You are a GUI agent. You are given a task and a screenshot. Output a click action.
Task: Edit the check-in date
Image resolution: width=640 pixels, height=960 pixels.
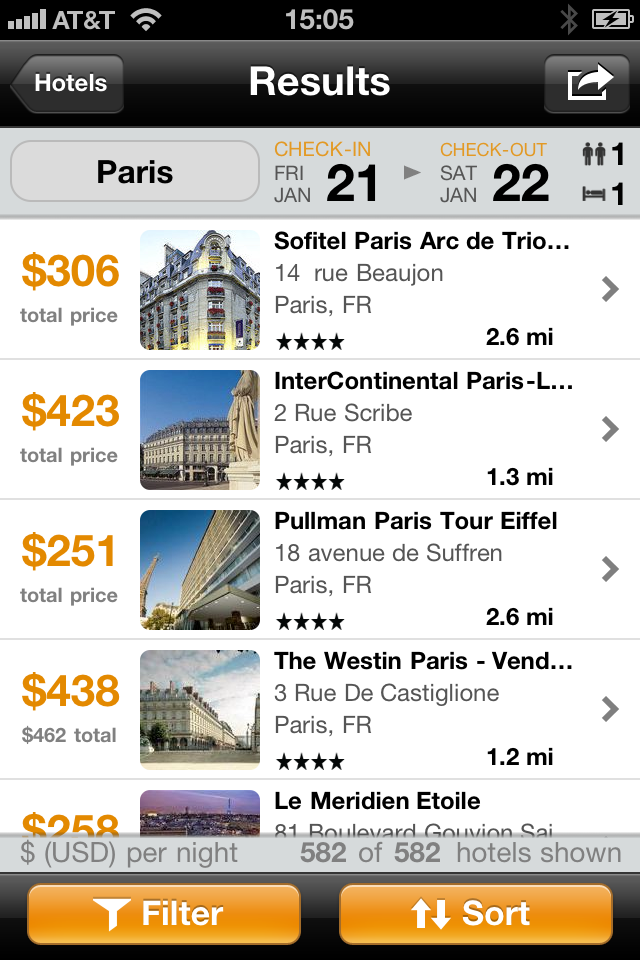coord(327,173)
